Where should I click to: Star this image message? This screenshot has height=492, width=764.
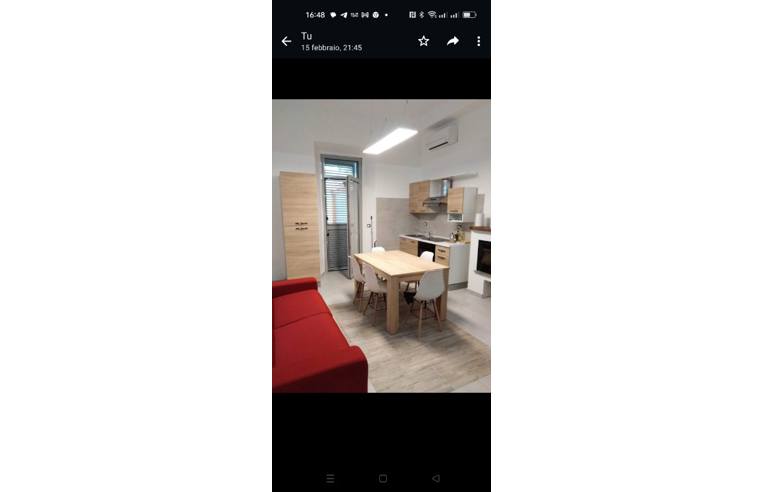(423, 41)
